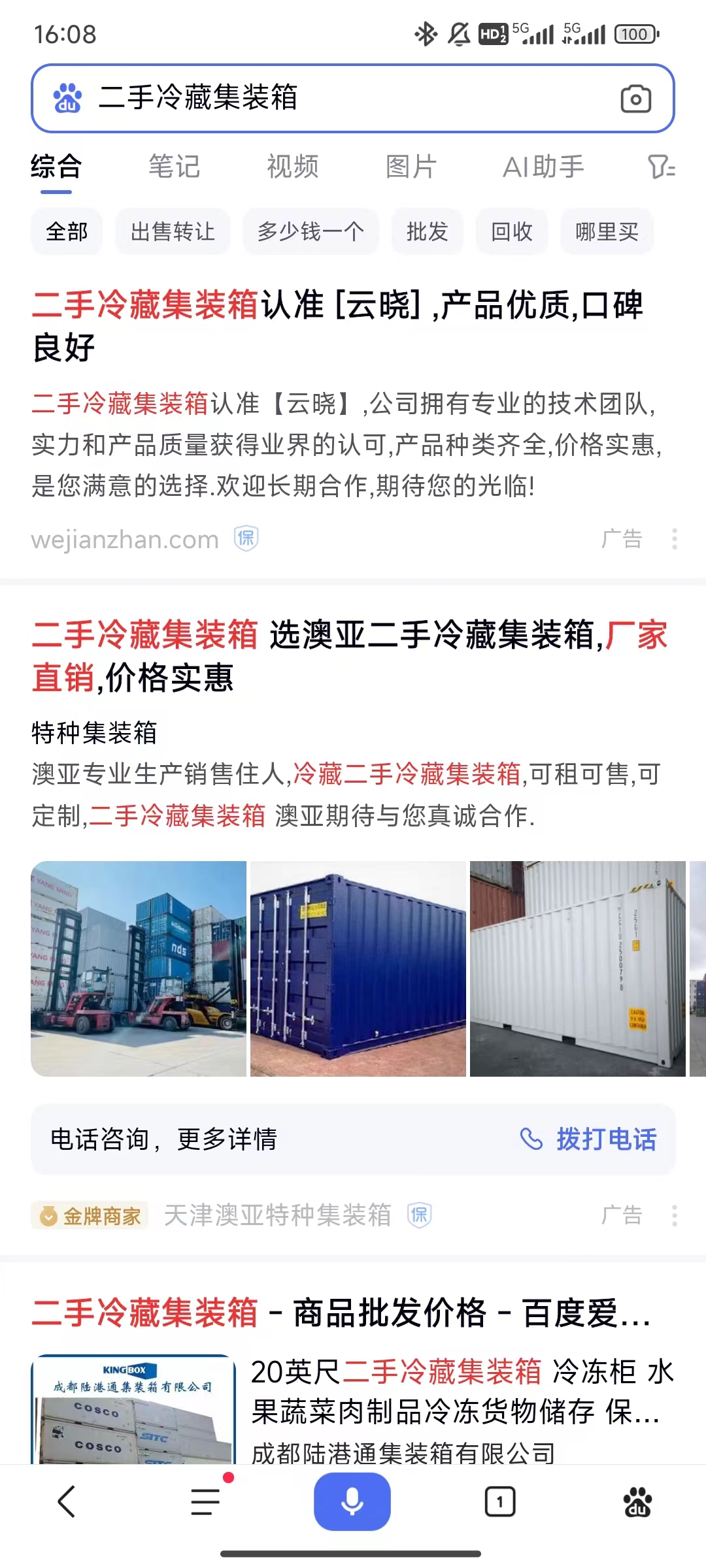Switch to the 笔记 tab
The image size is (706, 1568).
[174, 167]
